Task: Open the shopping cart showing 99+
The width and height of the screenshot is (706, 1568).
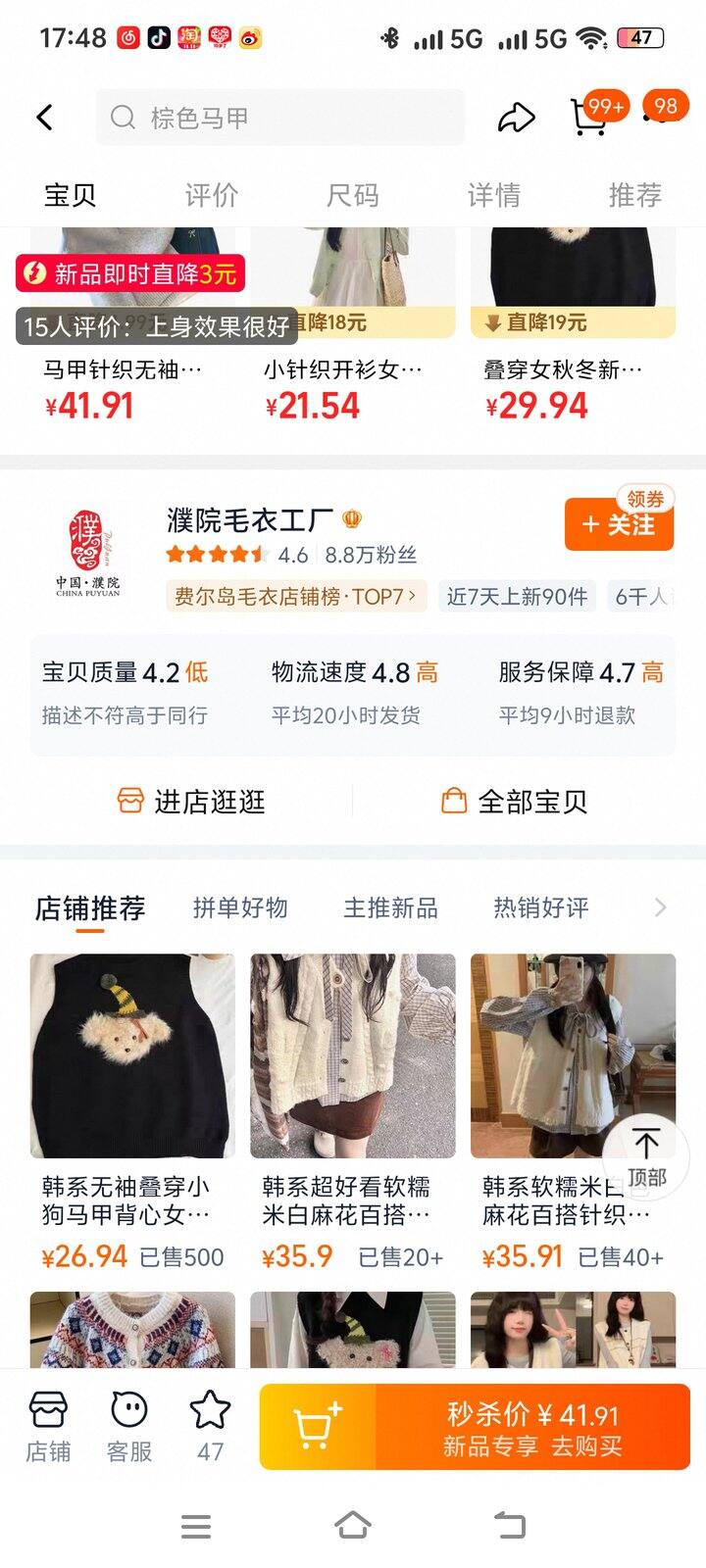Action: pos(590,117)
